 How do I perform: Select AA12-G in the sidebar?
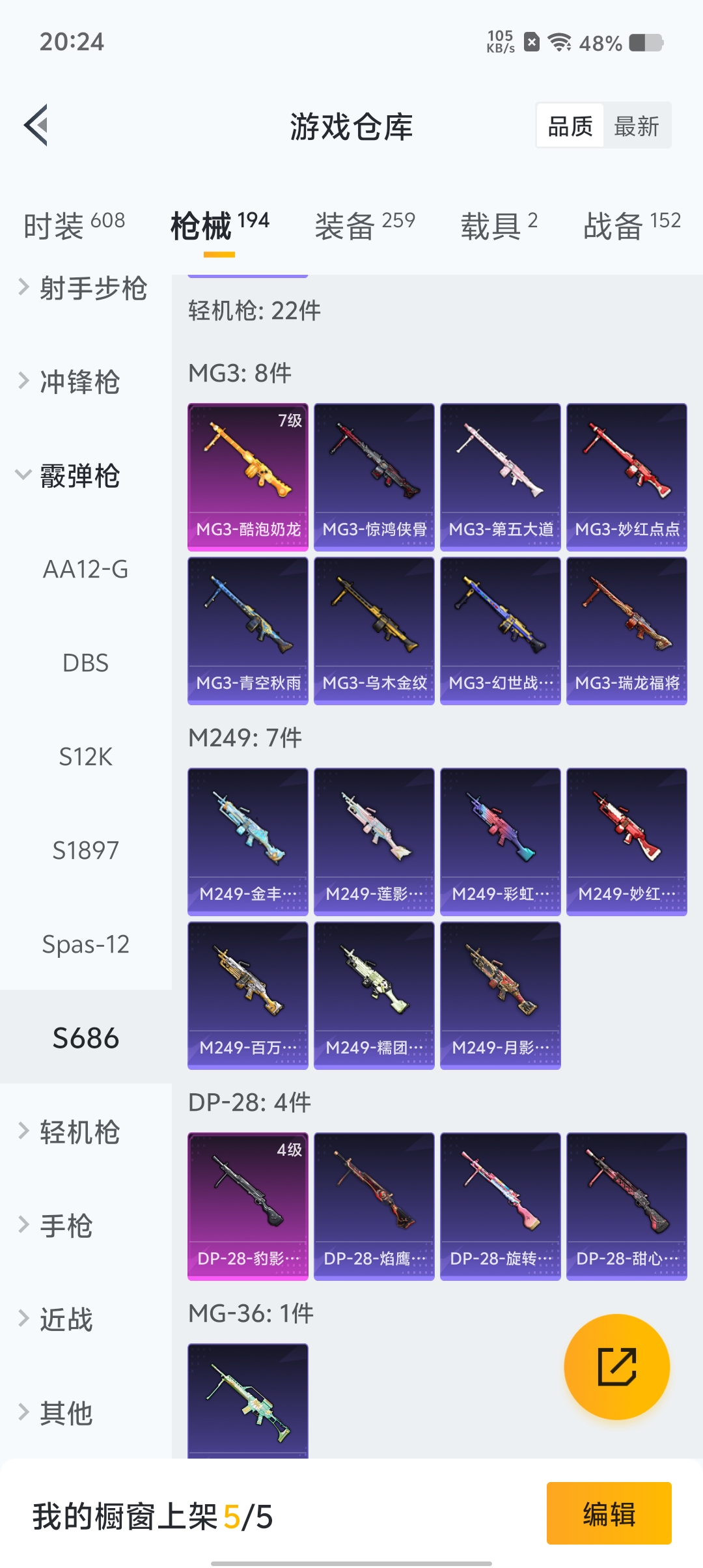click(x=85, y=569)
